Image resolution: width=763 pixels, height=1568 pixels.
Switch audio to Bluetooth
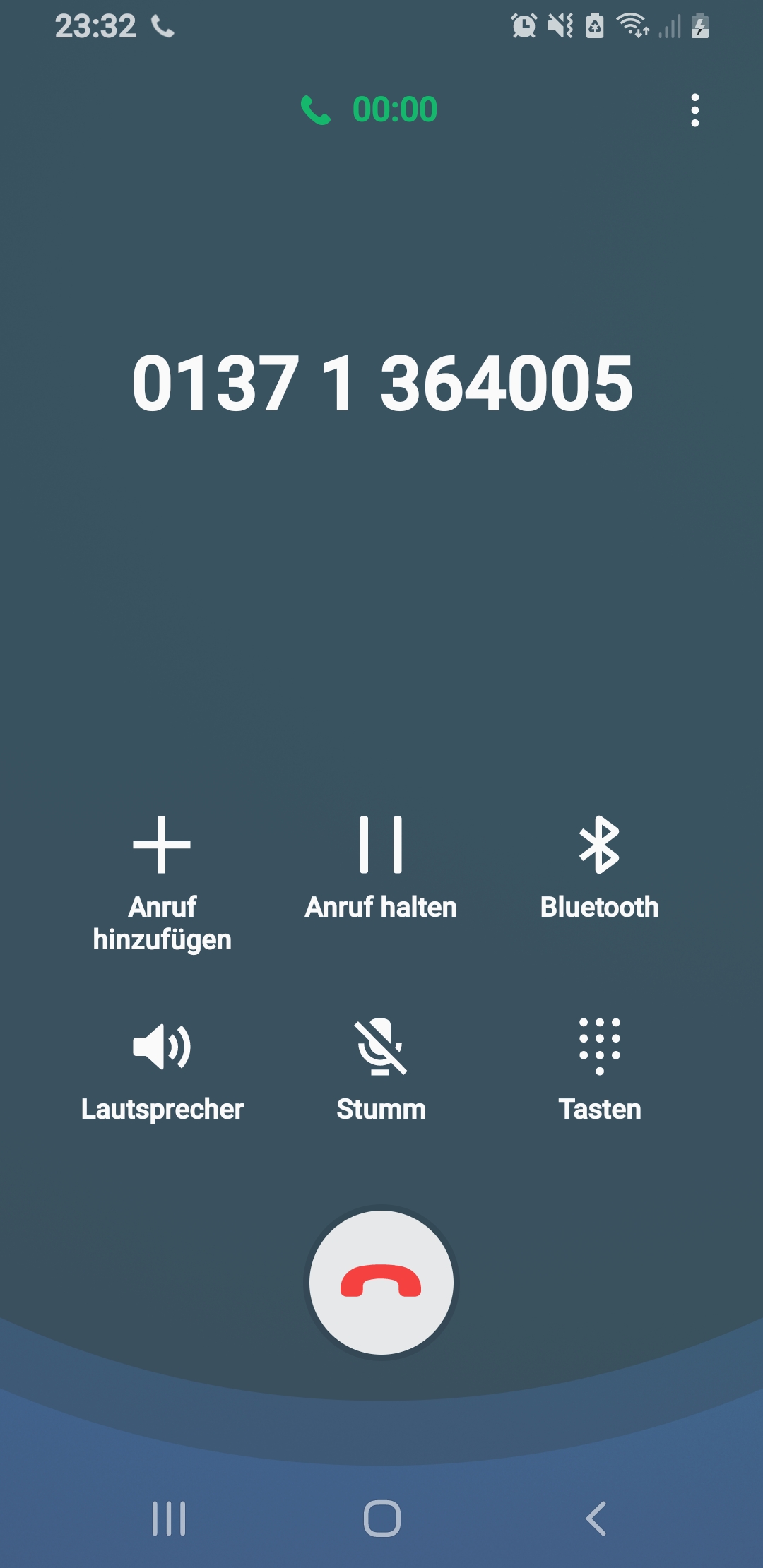coord(599,869)
